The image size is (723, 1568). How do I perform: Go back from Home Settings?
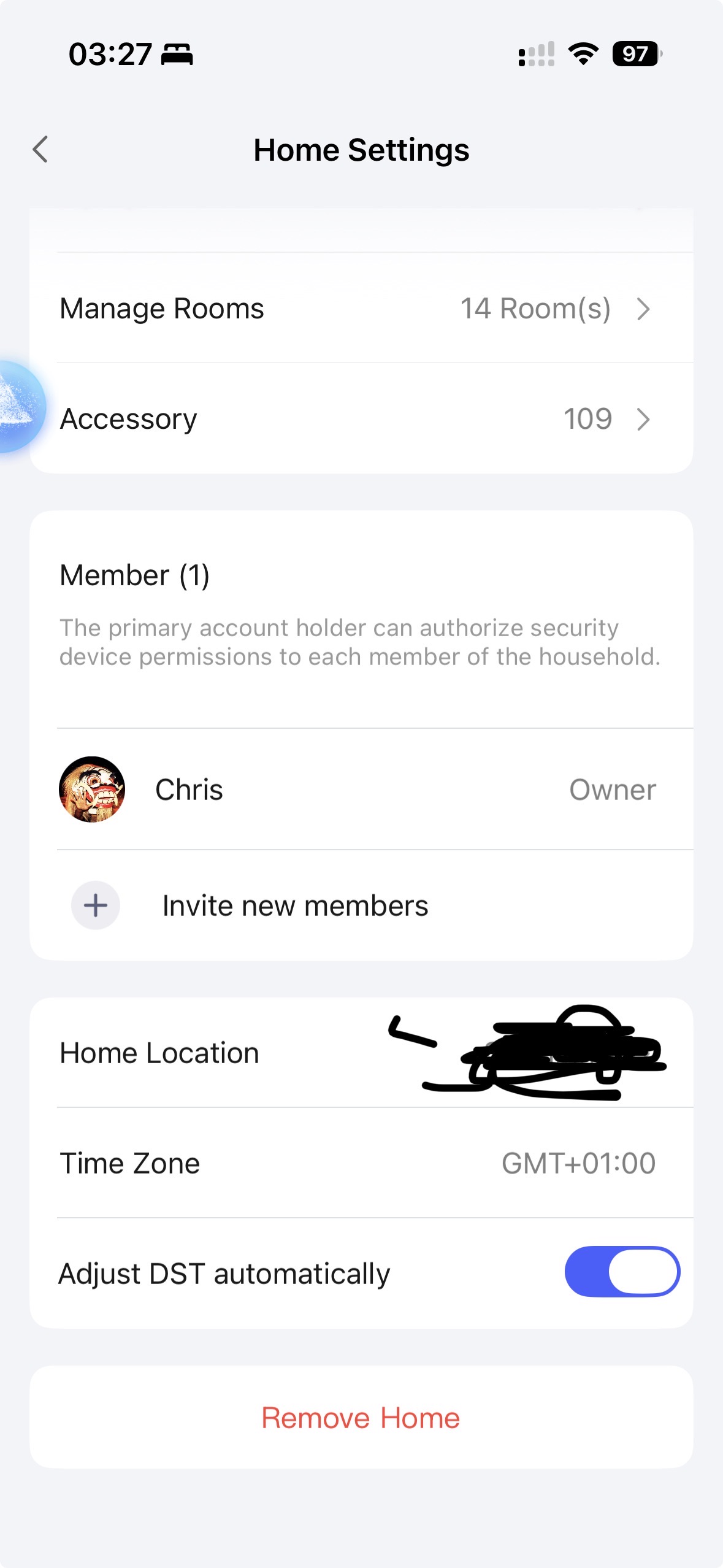click(40, 150)
